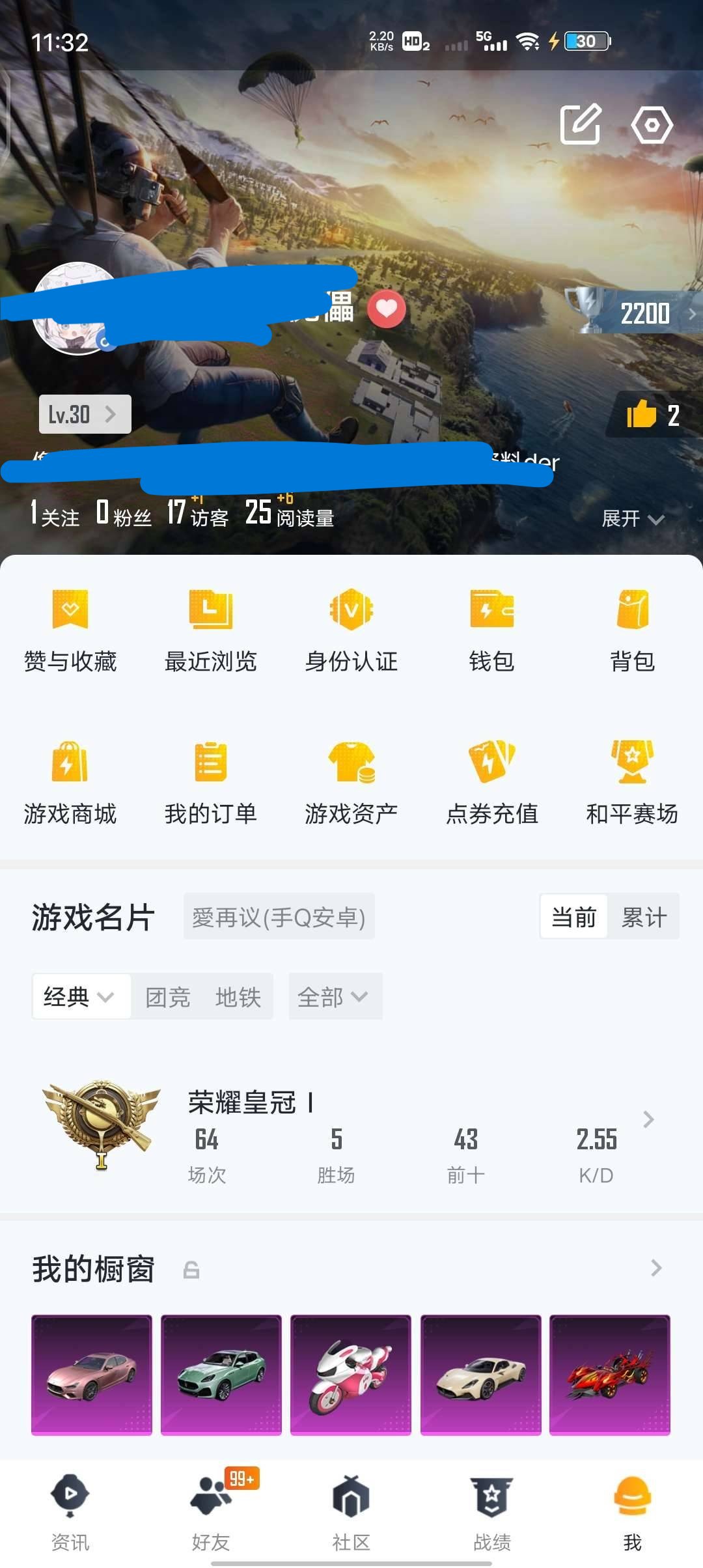This screenshot has width=703, height=1568.
Task: Open 荣耀皇冠 rank details via chevron
Action: 648,1119
